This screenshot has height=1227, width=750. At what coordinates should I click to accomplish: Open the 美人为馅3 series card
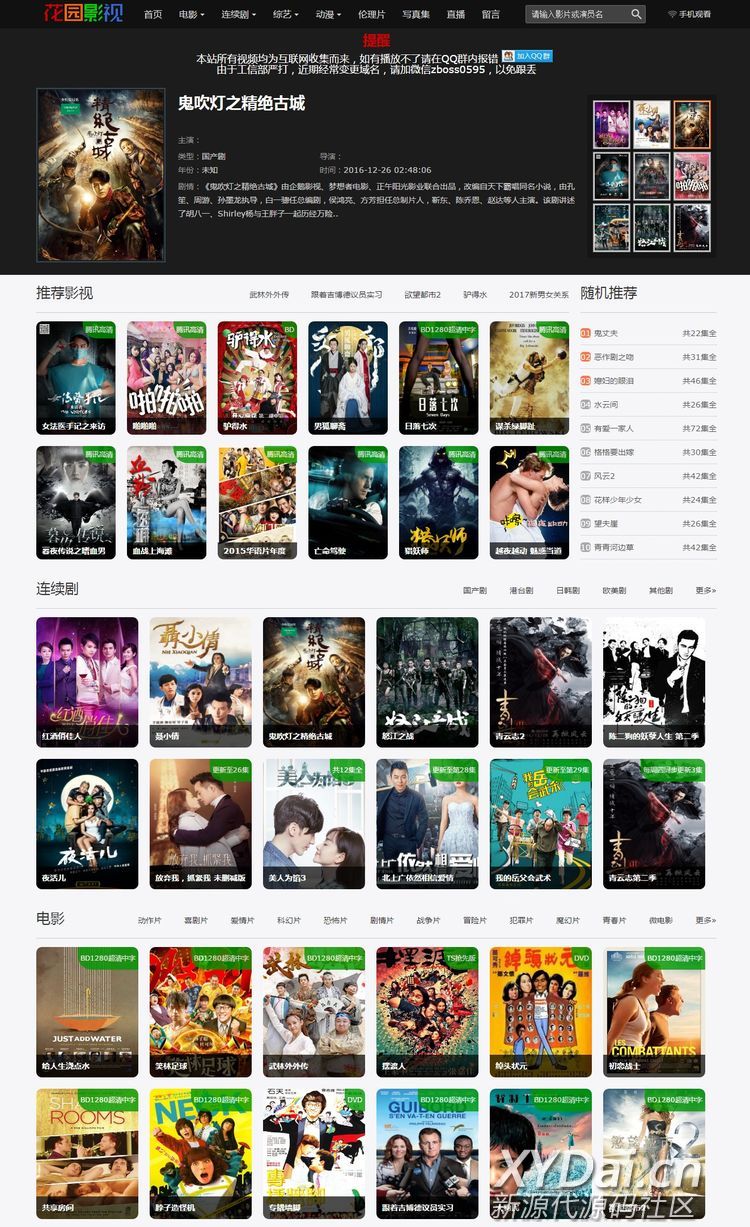tap(314, 823)
